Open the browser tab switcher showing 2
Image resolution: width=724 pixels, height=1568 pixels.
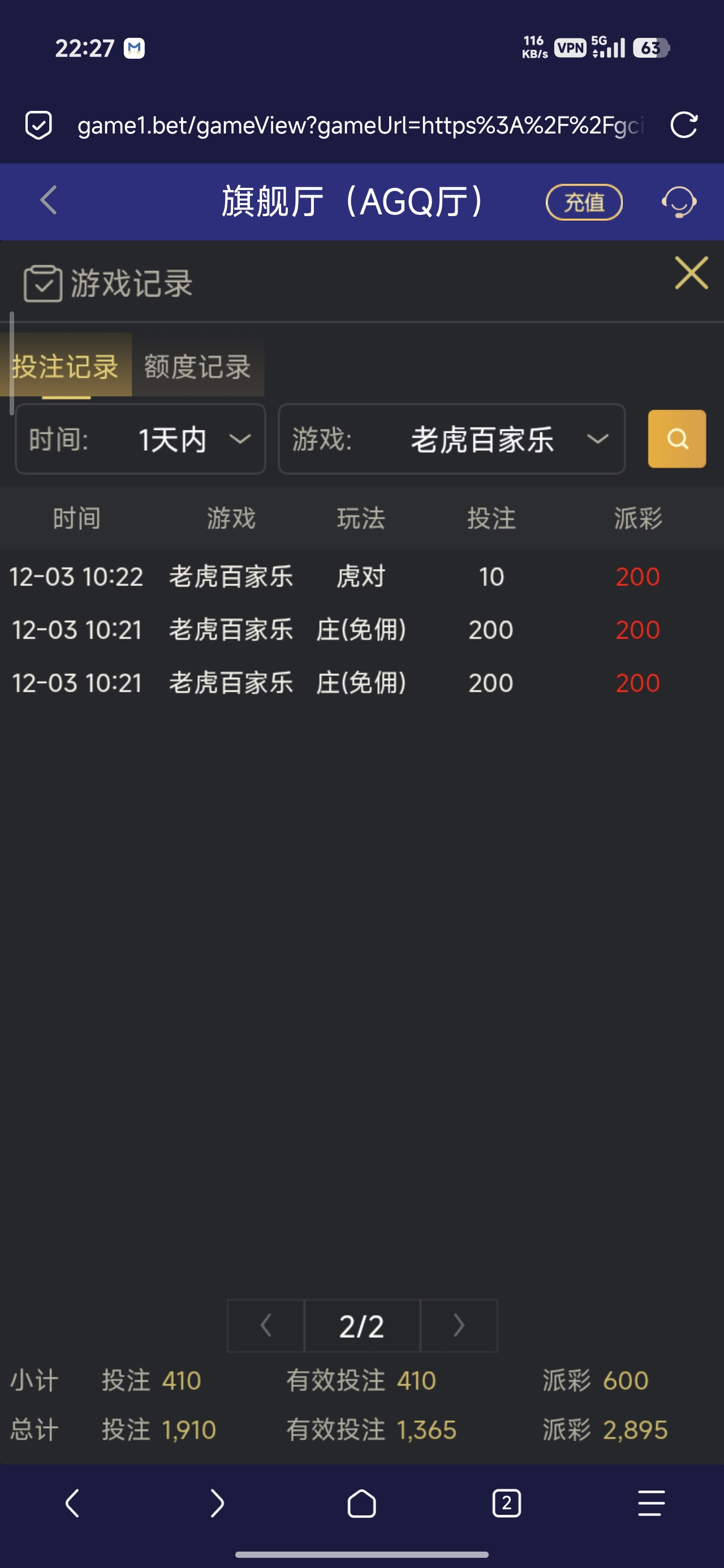506,1504
